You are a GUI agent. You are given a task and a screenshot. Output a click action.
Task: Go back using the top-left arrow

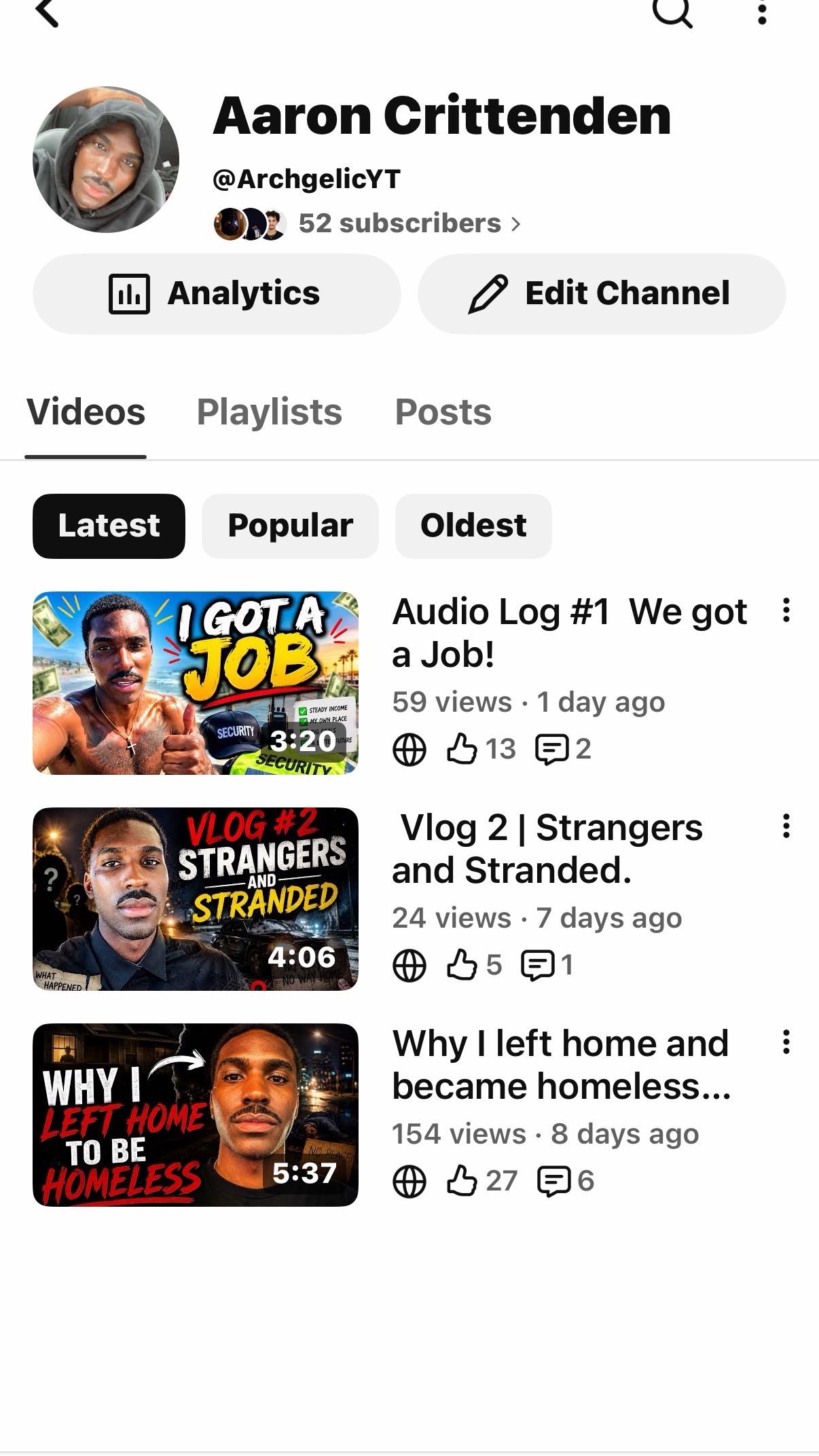click(x=48, y=12)
